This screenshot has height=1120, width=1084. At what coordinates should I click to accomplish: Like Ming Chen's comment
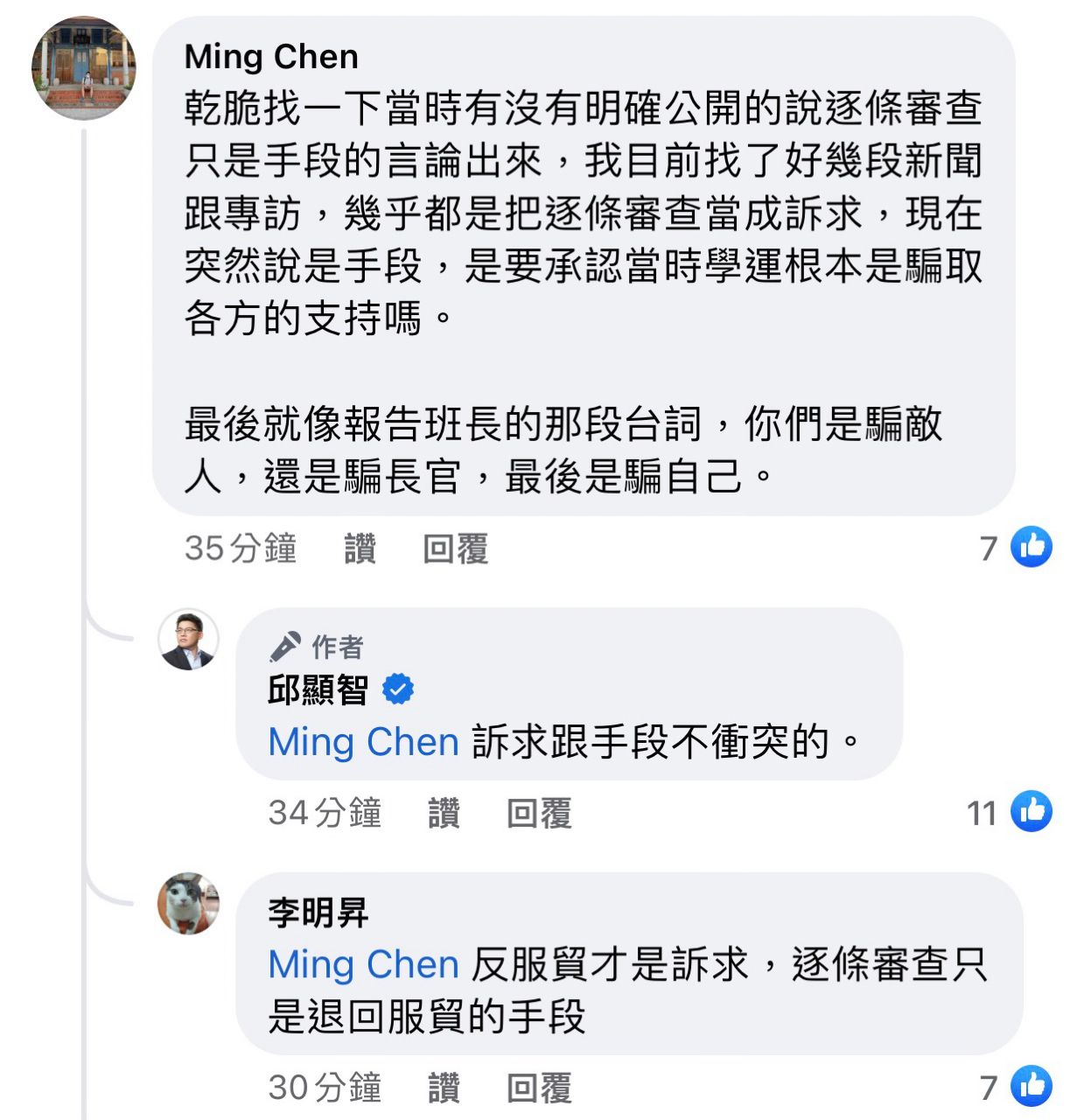pos(360,549)
